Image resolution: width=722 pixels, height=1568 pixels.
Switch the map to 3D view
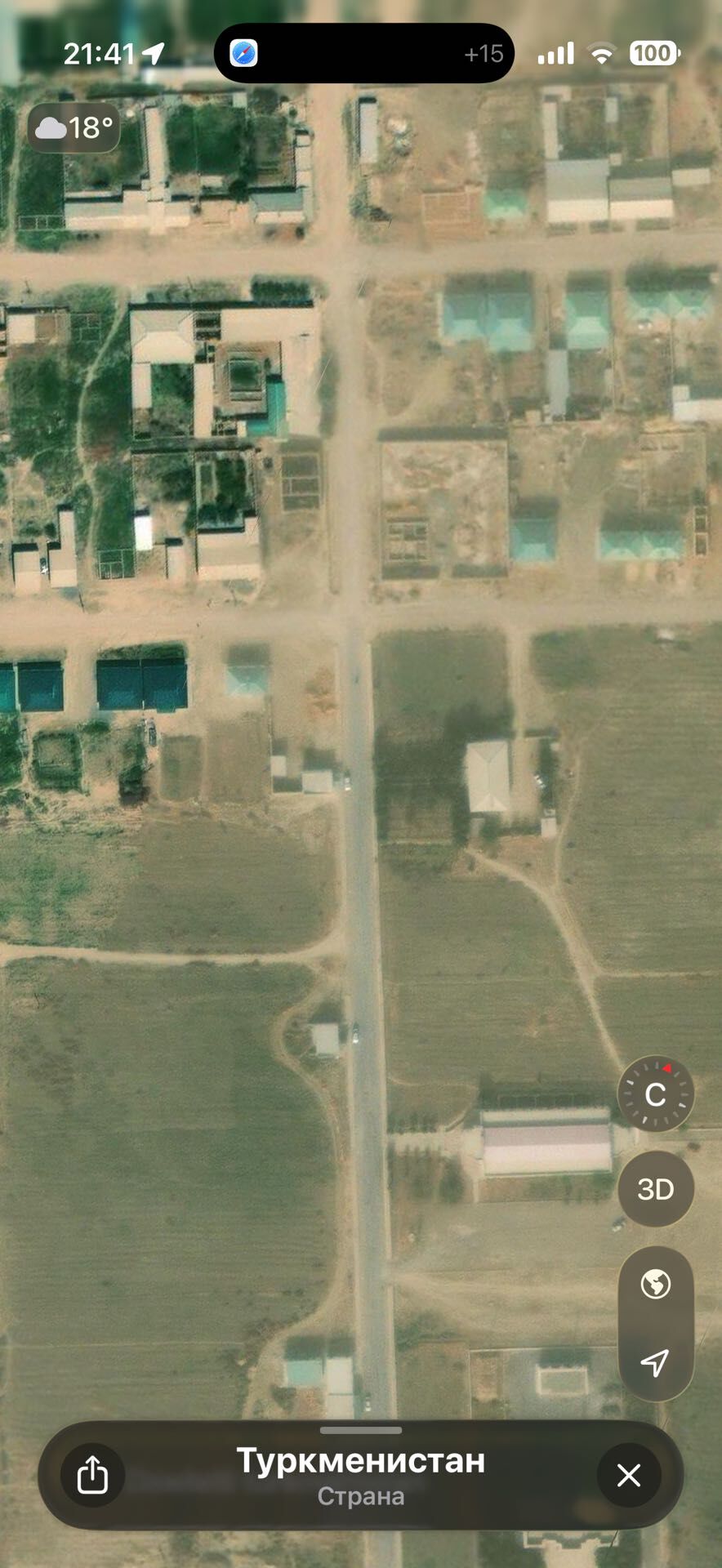pos(655,1189)
